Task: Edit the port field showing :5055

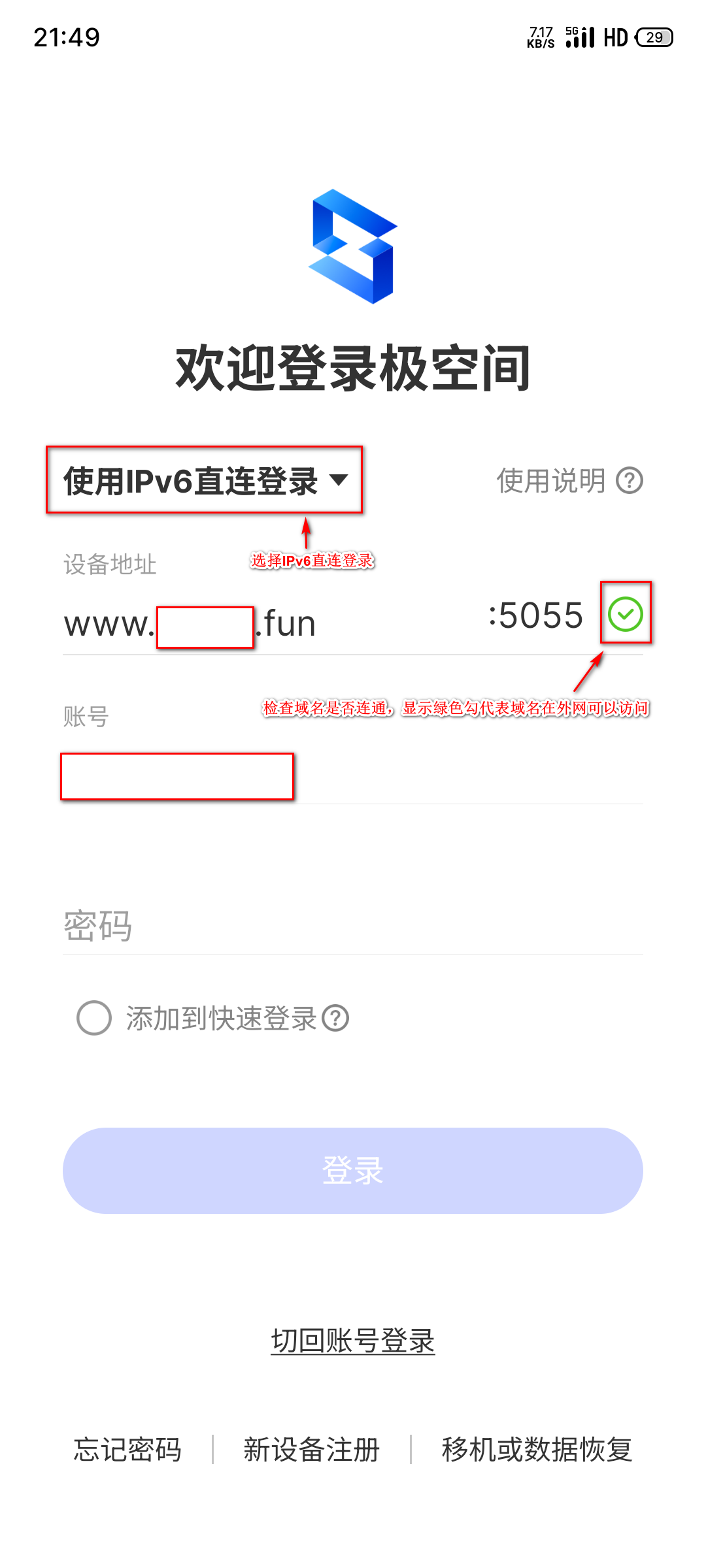Action: (x=536, y=616)
